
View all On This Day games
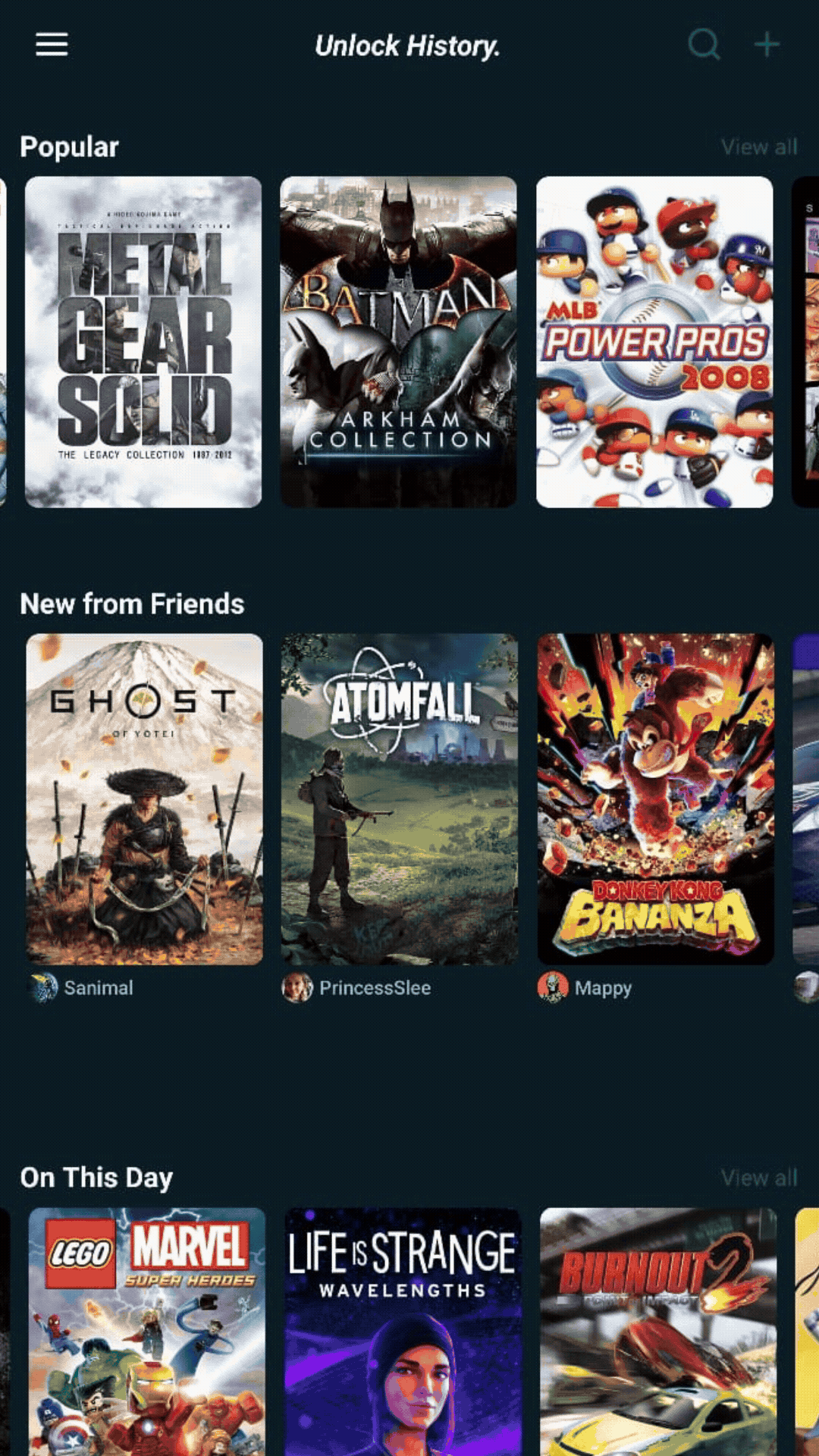(758, 1178)
